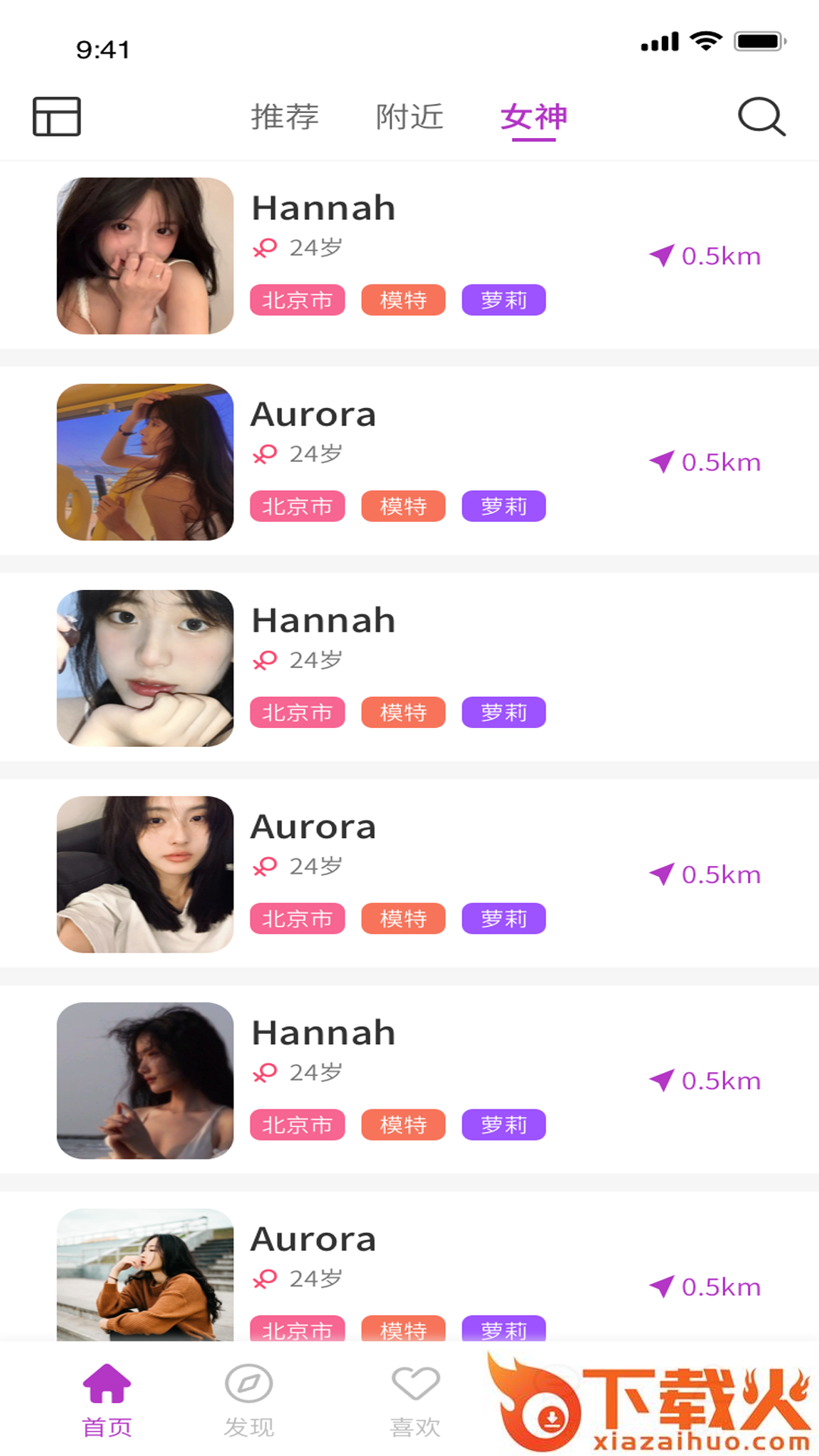
Task: Select the 女神 tab
Action: [x=534, y=117]
